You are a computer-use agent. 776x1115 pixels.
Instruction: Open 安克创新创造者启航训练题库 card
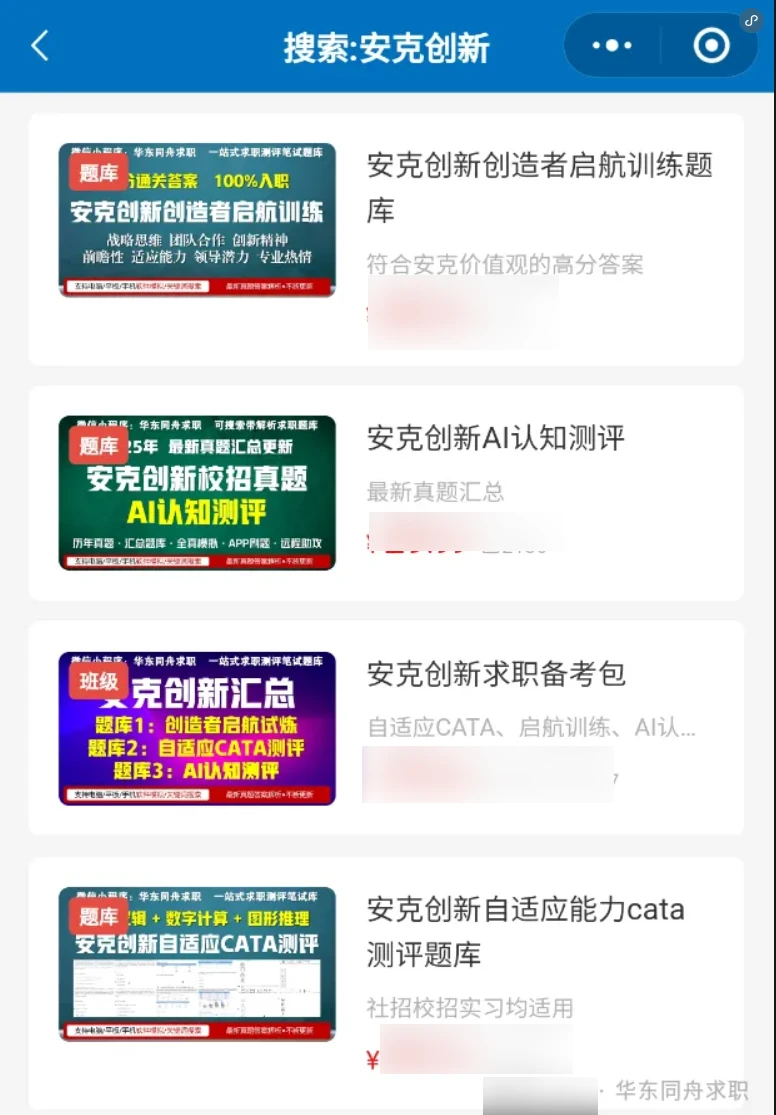tap(386, 239)
